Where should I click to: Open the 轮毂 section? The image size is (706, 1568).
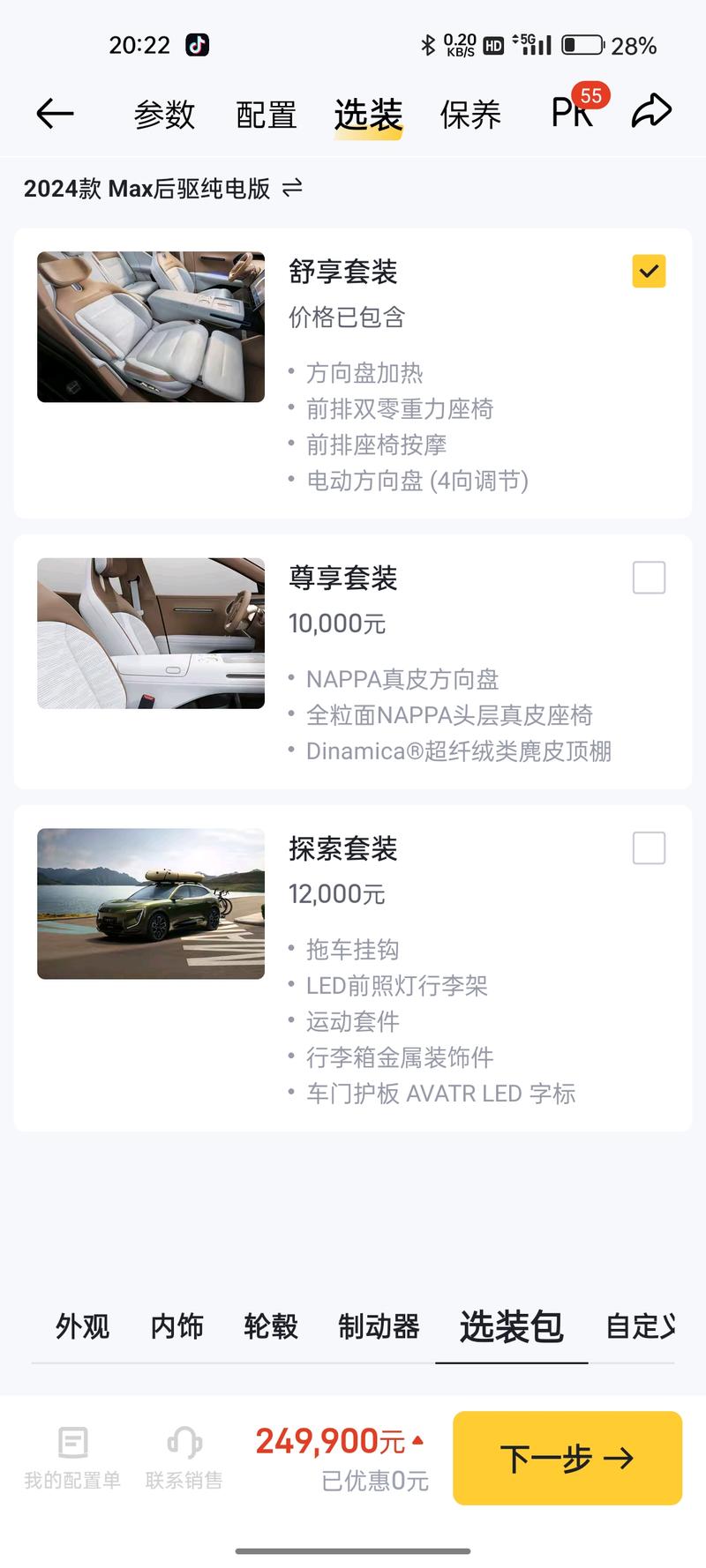(x=271, y=1326)
